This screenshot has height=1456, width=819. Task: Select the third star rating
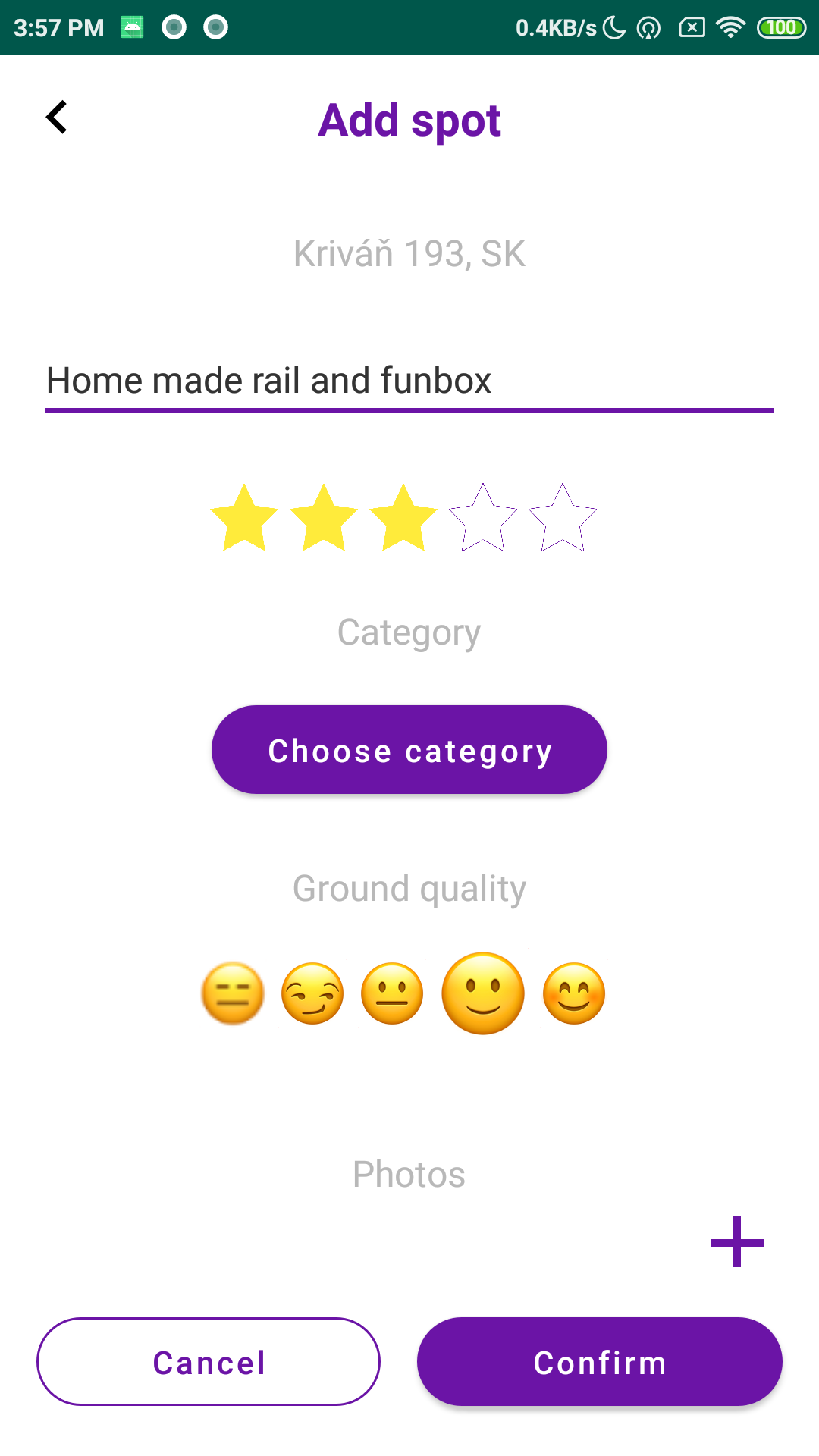point(403,518)
